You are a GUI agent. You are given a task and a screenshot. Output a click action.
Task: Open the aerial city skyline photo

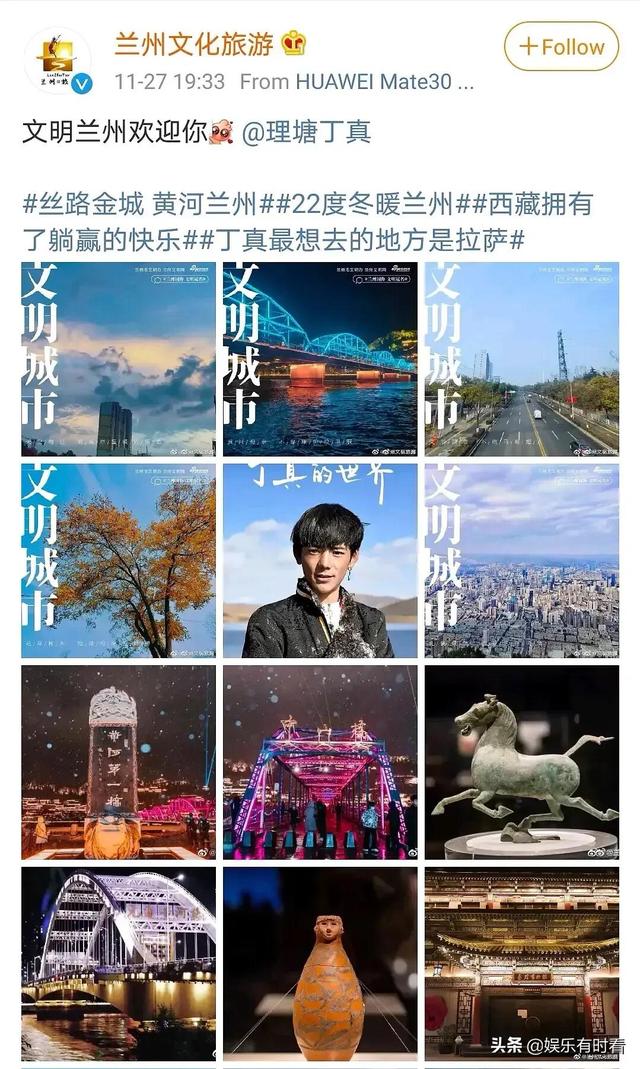pyautogui.click(x=521, y=560)
